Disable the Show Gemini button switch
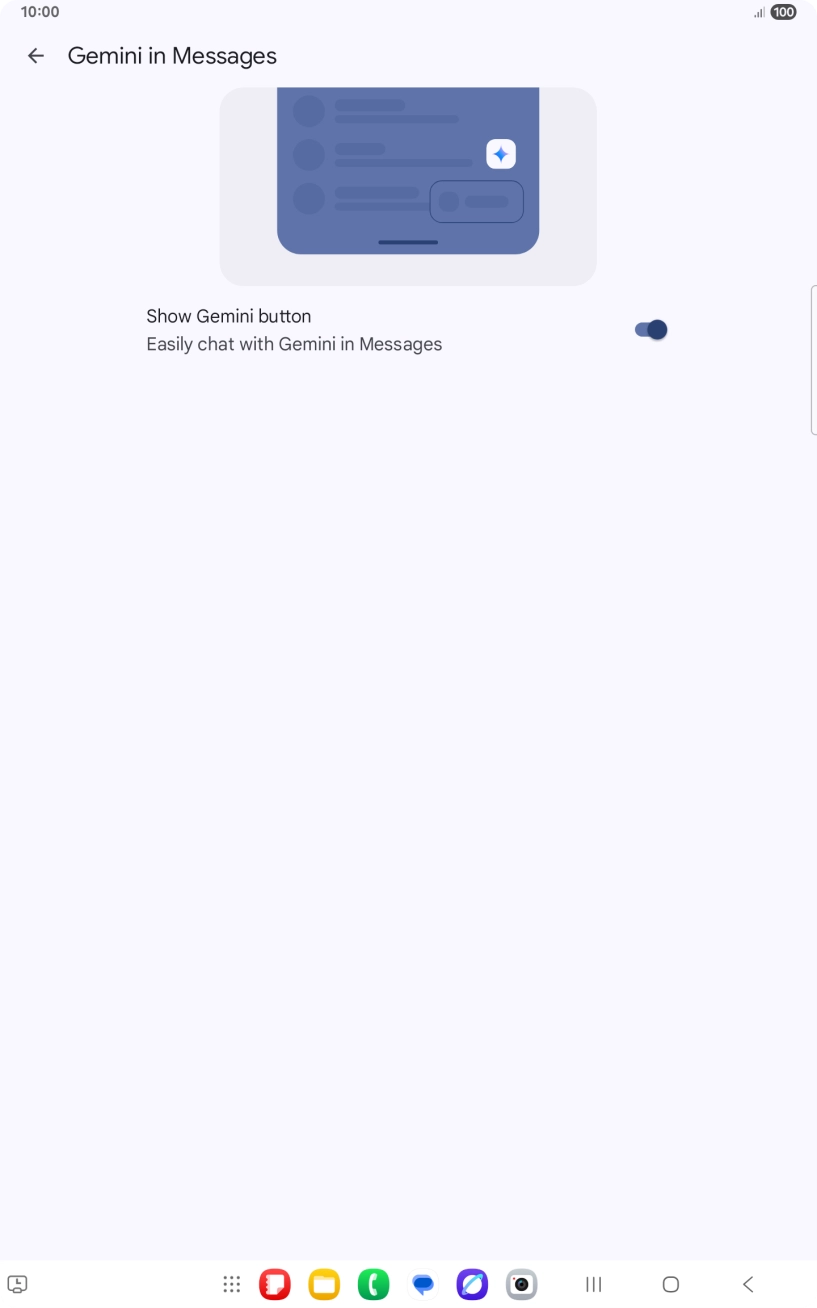This screenshot has height=1308, width=817. 649,329
